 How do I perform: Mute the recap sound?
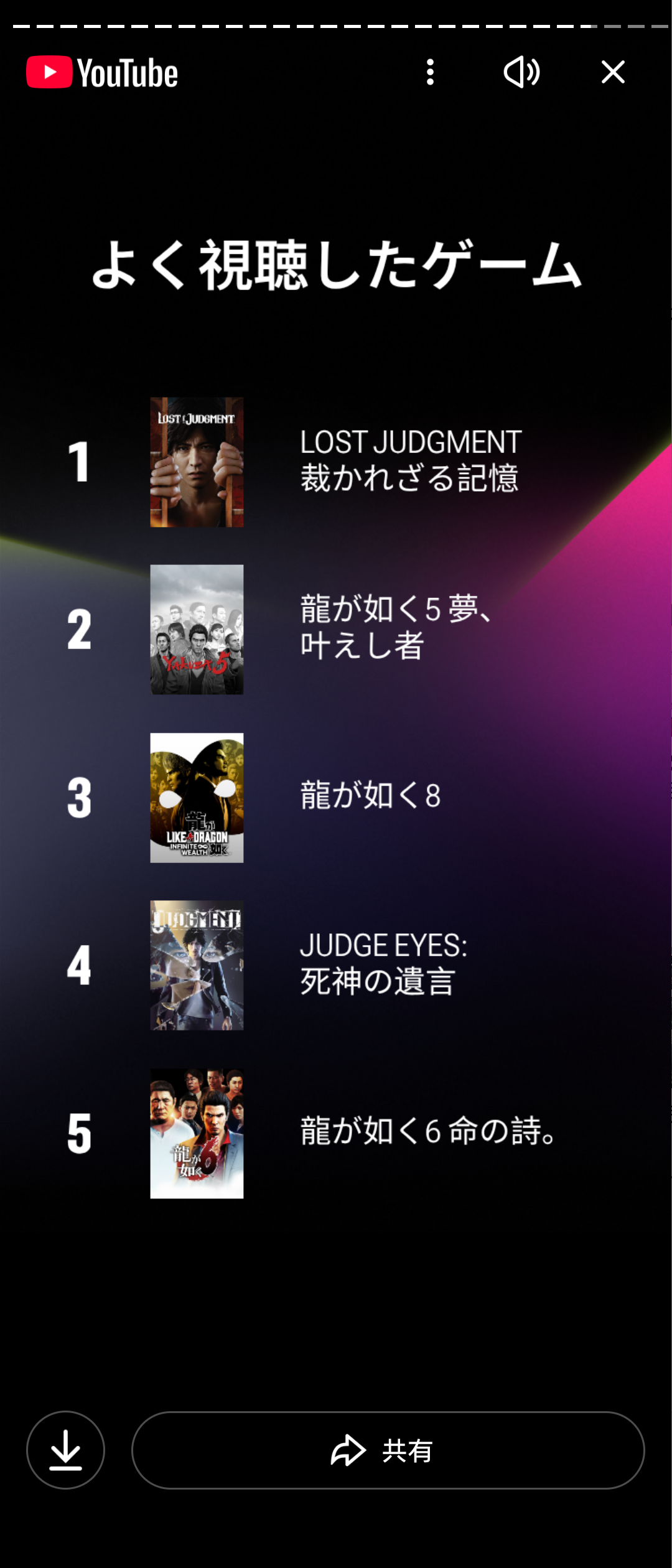[x=521, y=72]
